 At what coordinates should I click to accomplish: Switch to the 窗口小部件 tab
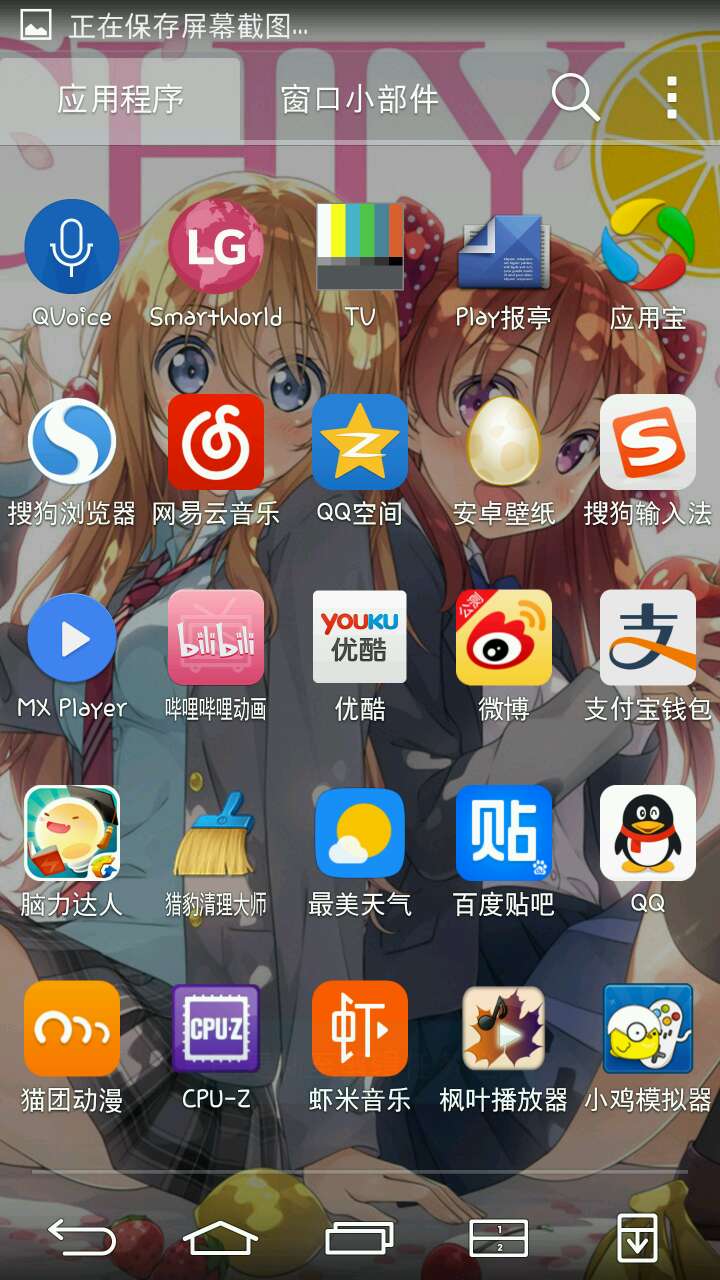click(360, 99)
